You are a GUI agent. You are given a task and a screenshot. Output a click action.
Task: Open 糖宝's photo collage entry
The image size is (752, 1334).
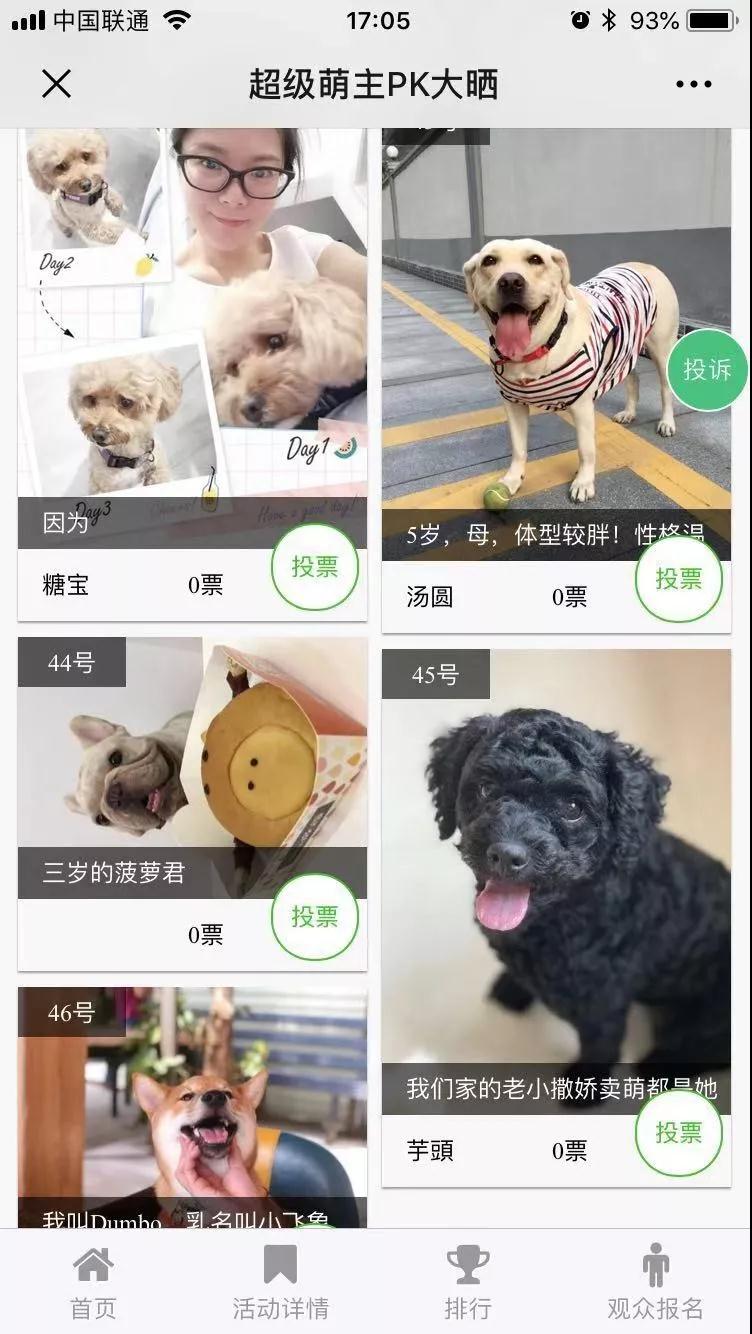(192, 320)
